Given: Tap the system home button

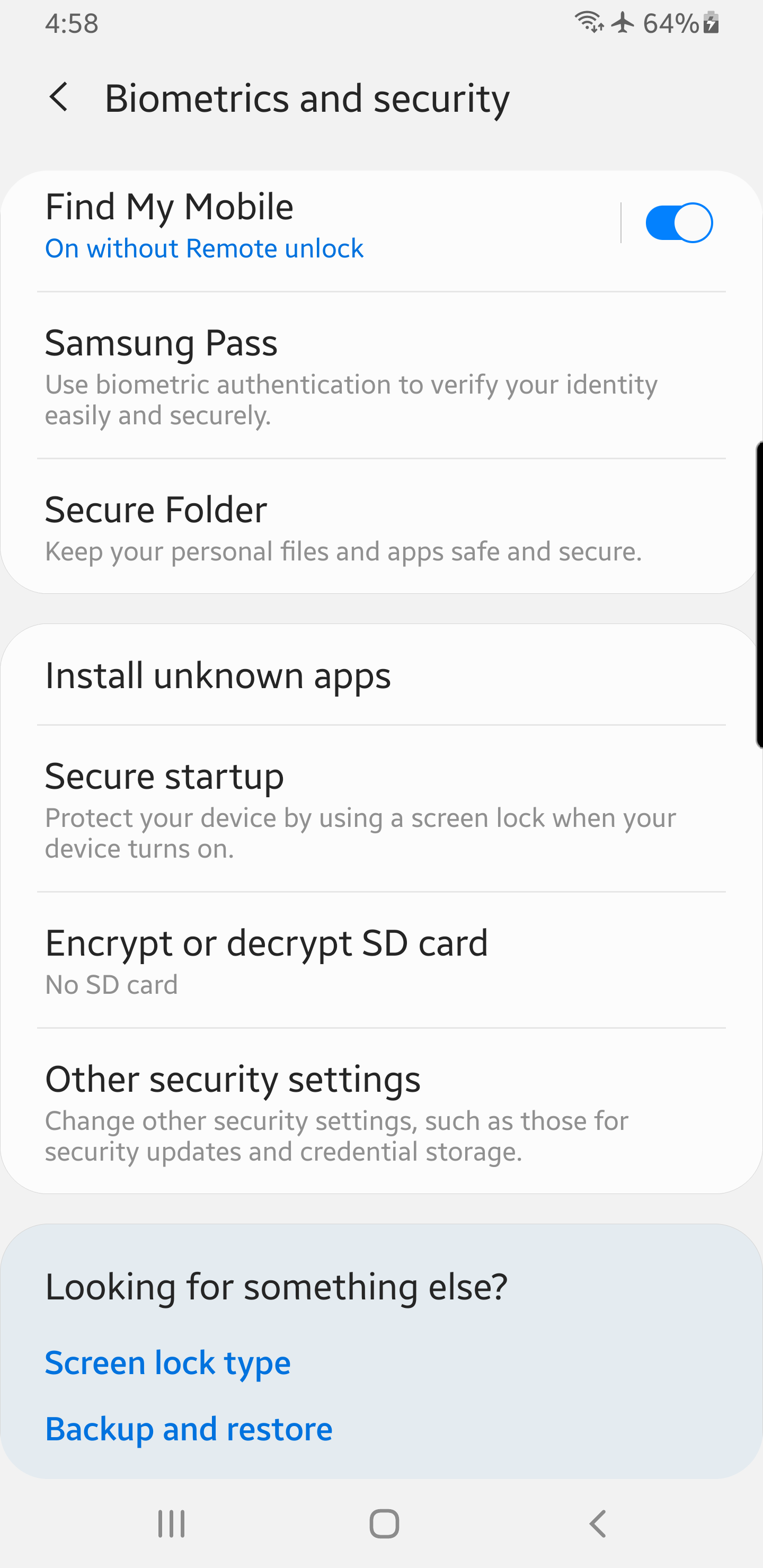Looking at the screenshot, I should tap(384, 1524).
